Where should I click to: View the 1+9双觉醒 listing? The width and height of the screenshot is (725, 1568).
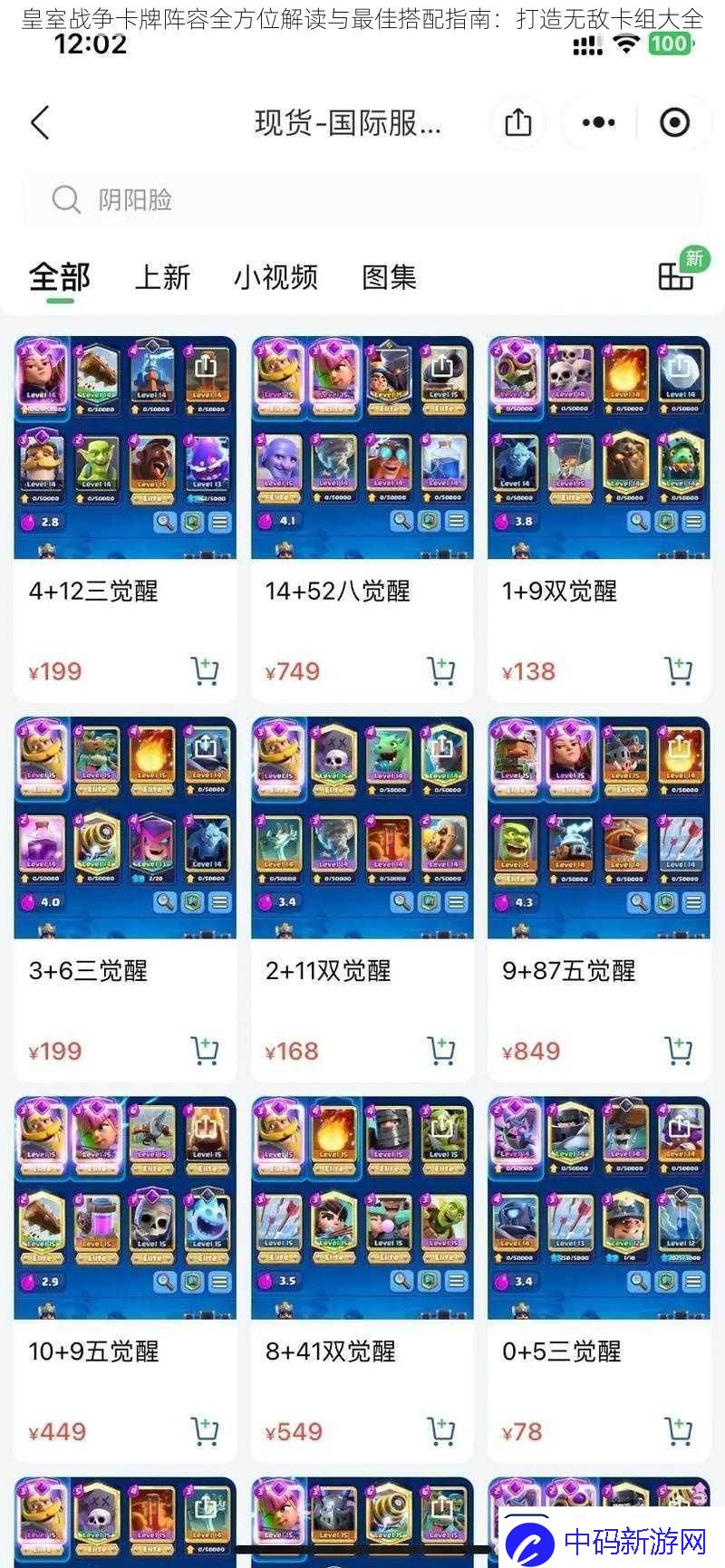(x=598, y=519)
